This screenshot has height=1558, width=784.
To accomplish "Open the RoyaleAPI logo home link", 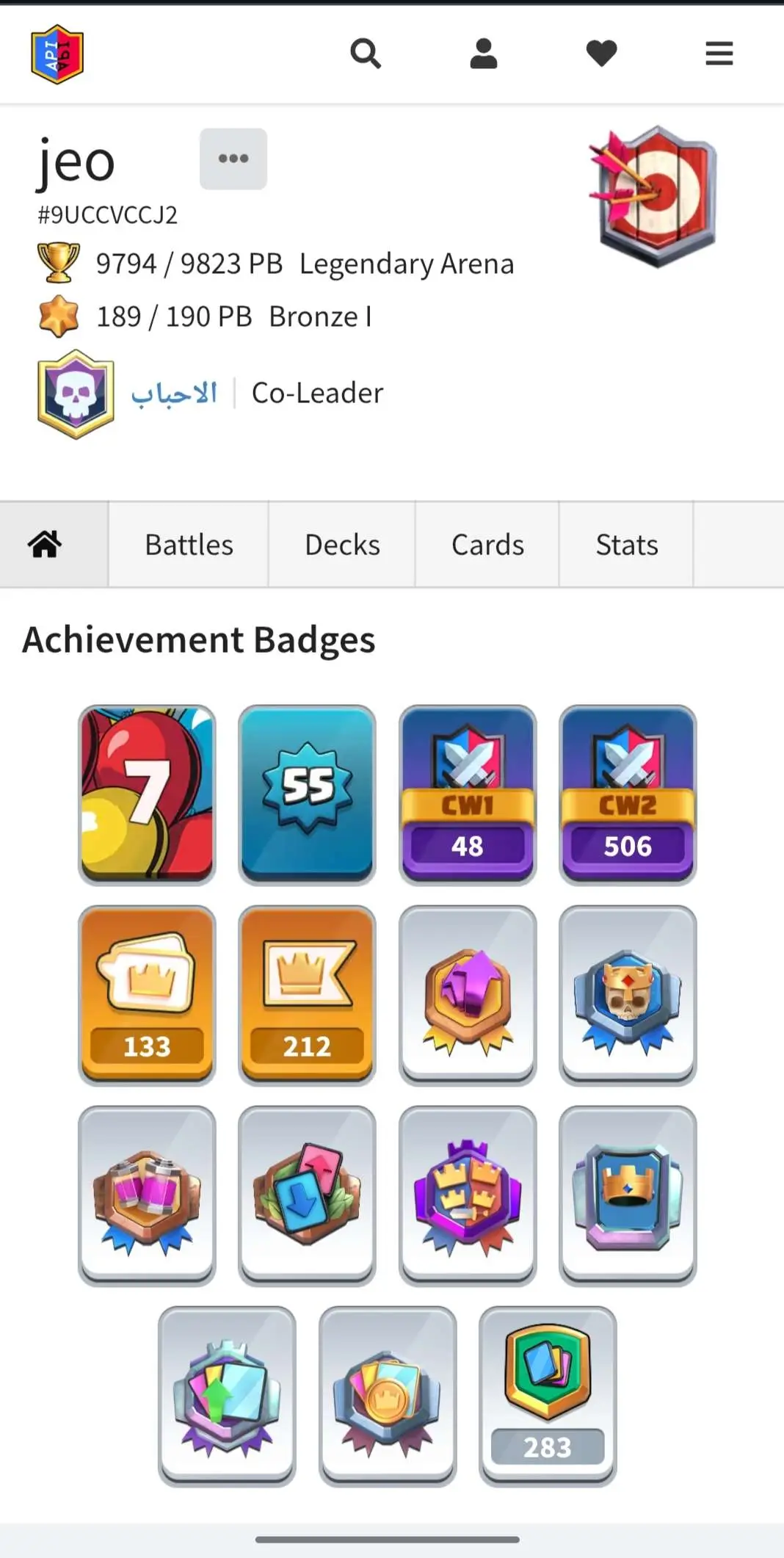I will (57, 54).
